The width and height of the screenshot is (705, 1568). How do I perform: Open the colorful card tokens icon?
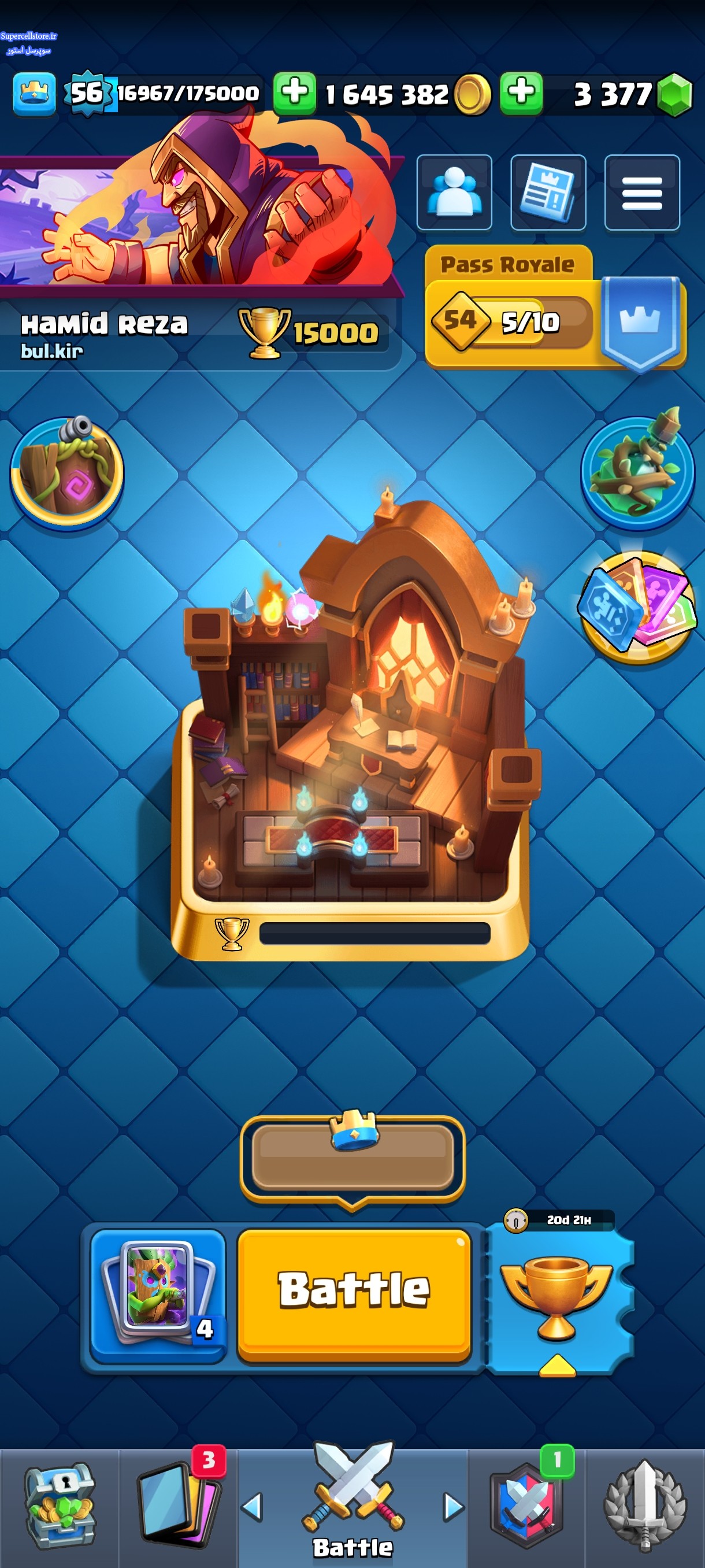point(637,606)
